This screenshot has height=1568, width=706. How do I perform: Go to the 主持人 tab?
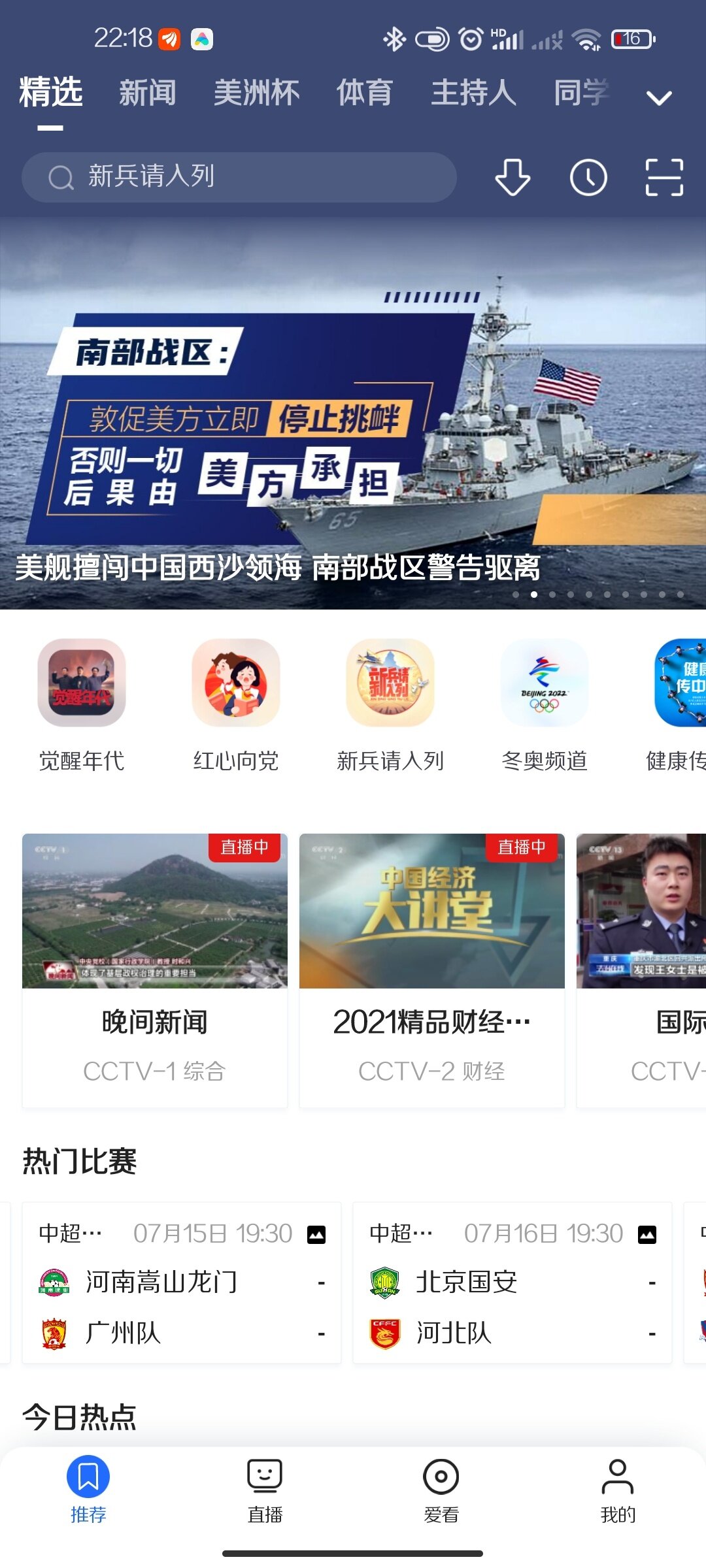coord(473,92)
